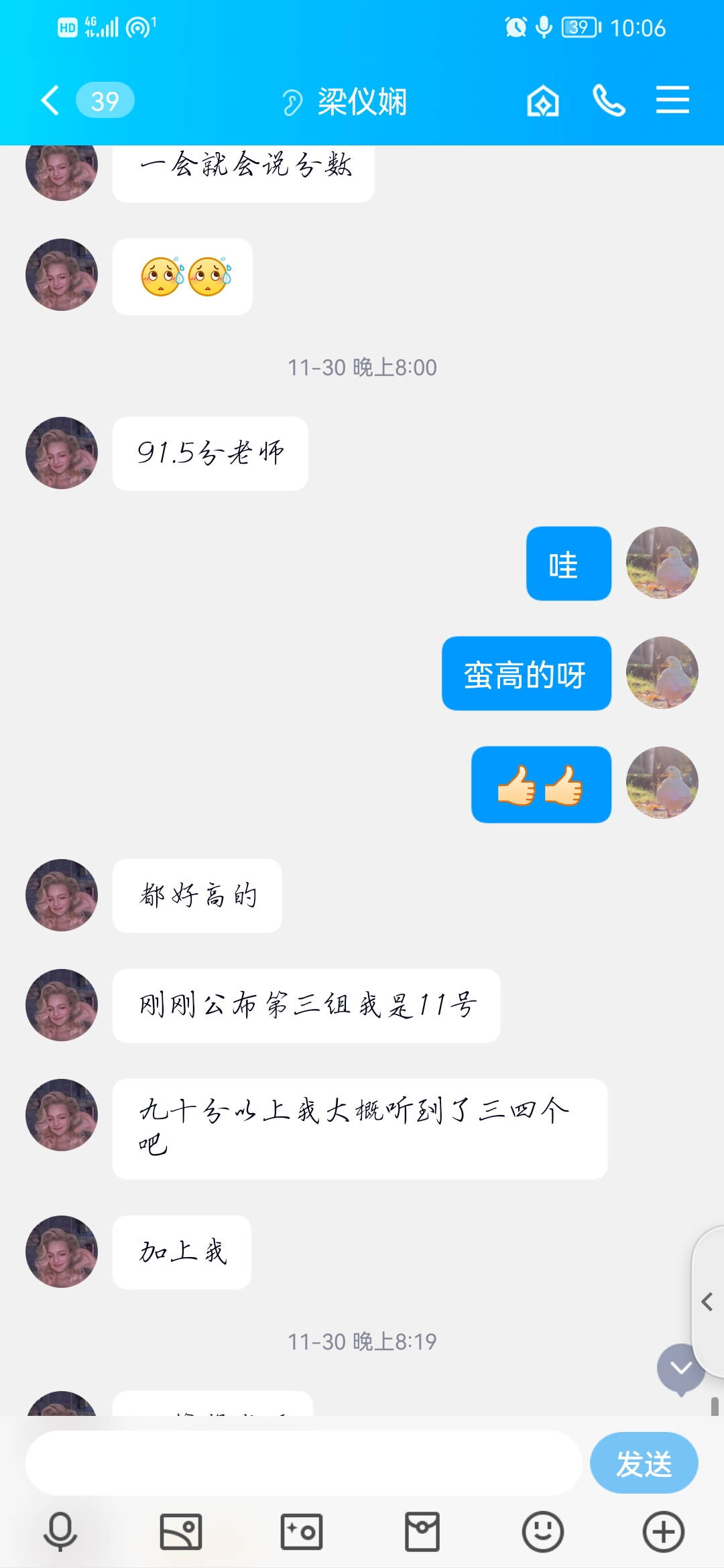This screenshot has width=724, height=1568.
Task: Start a voice call with 梁仪娴
Action: pyautogui.click(x=609, y=101)
